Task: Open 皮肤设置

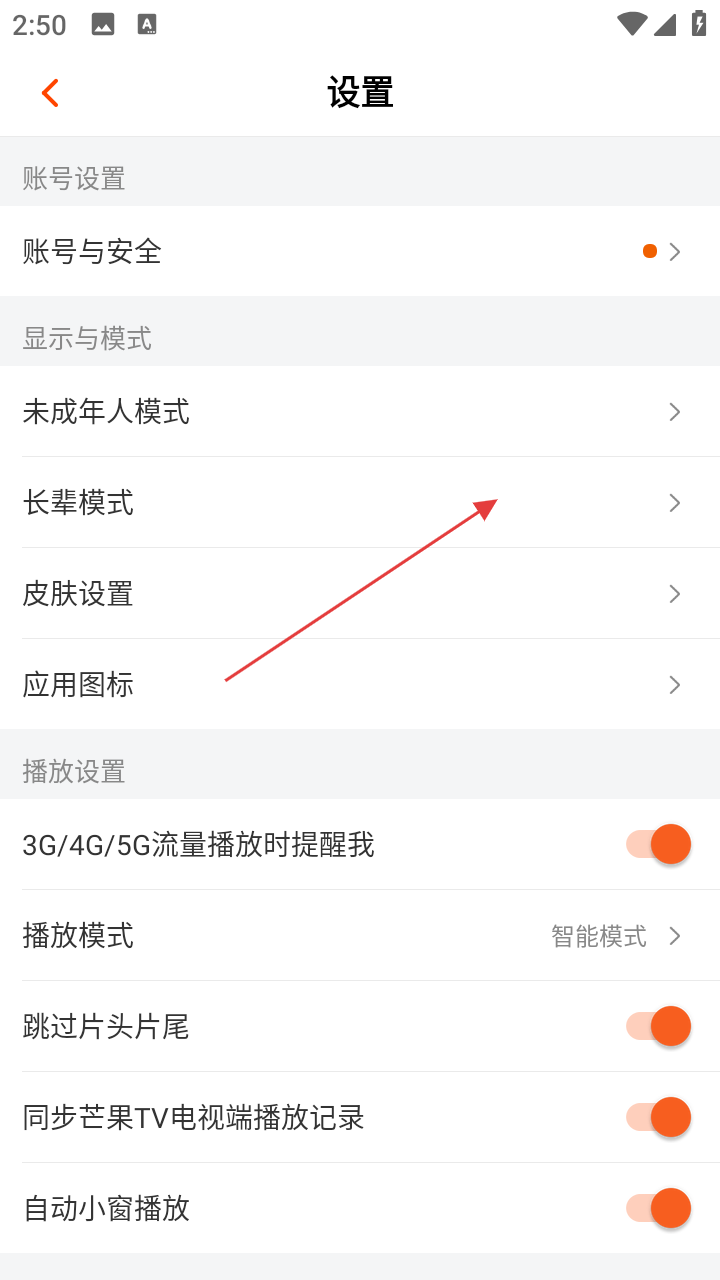Action: (360, 593)
